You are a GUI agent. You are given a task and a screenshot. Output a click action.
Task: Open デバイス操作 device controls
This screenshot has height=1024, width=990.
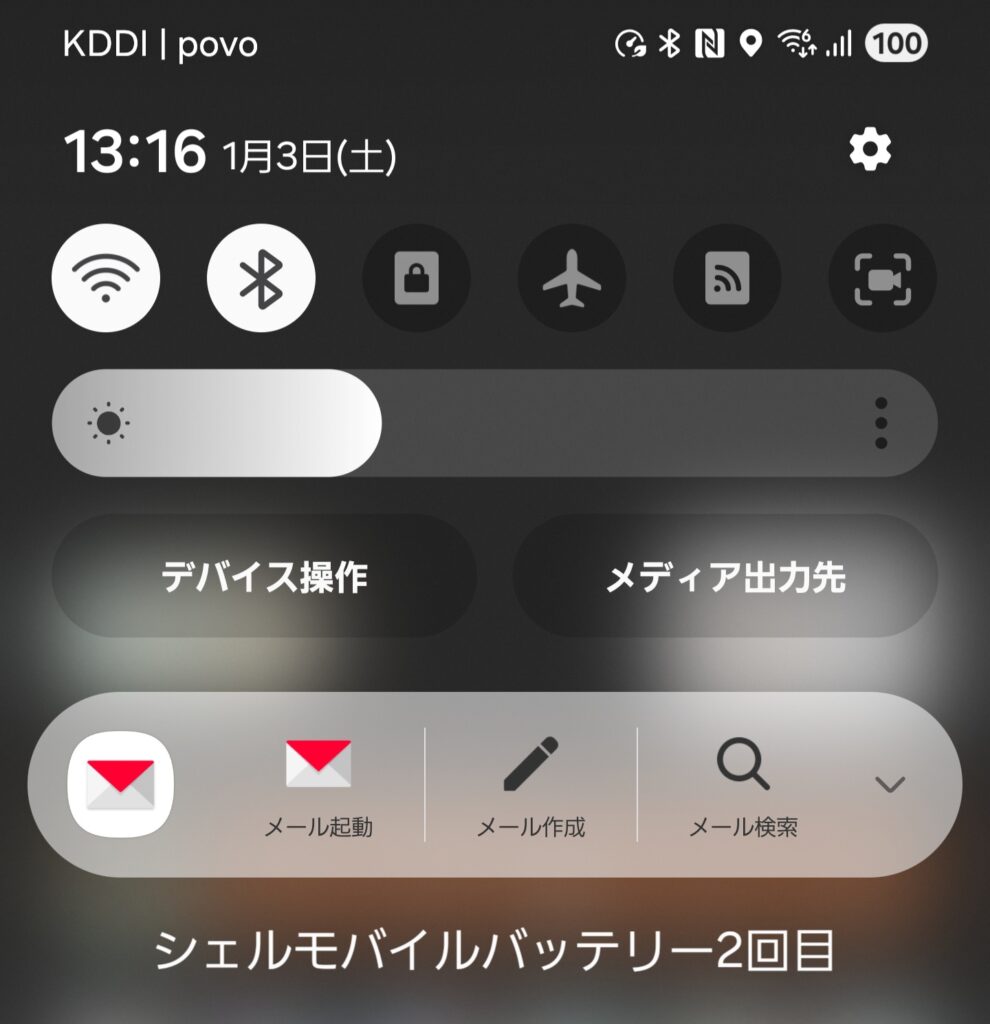(x=265, y=576)
